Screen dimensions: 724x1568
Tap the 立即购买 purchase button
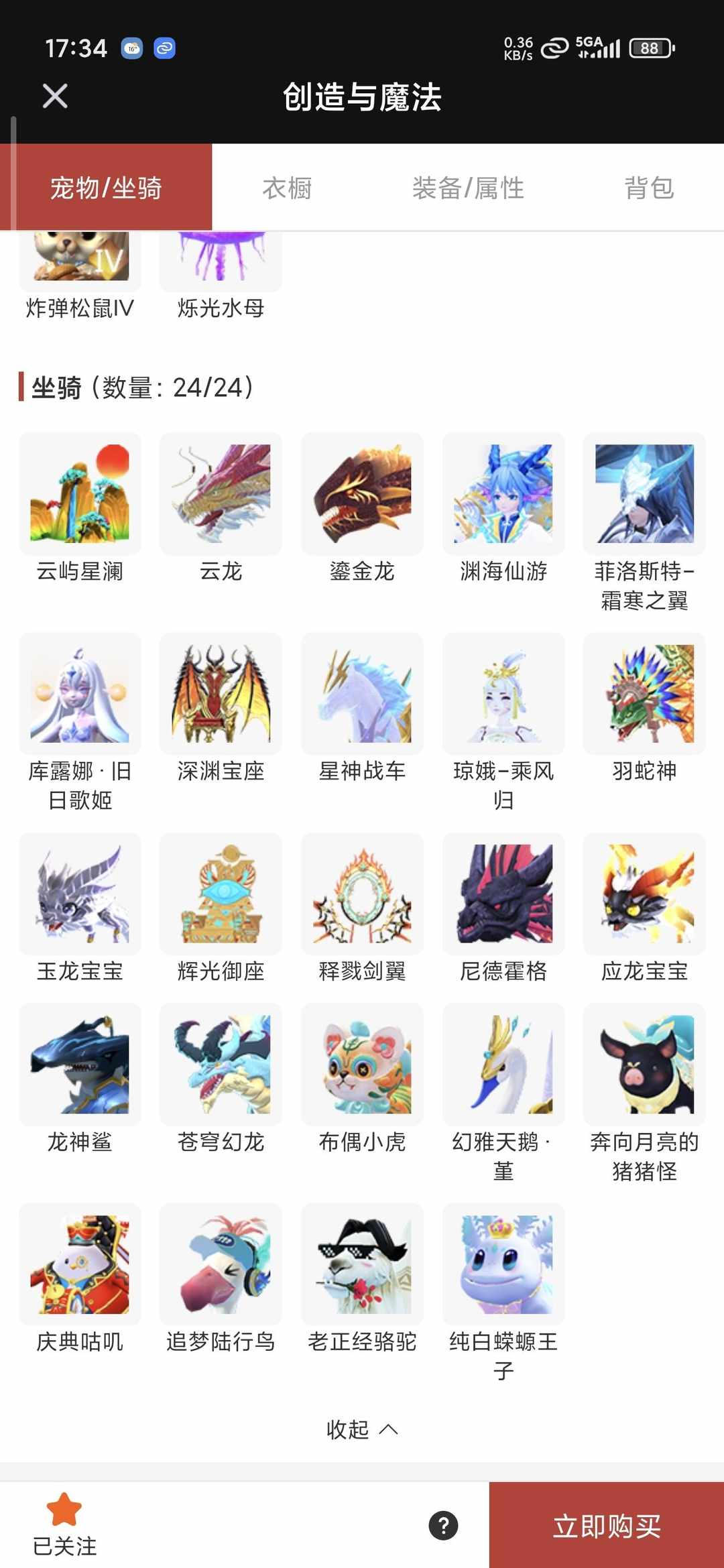point(604,1527)
